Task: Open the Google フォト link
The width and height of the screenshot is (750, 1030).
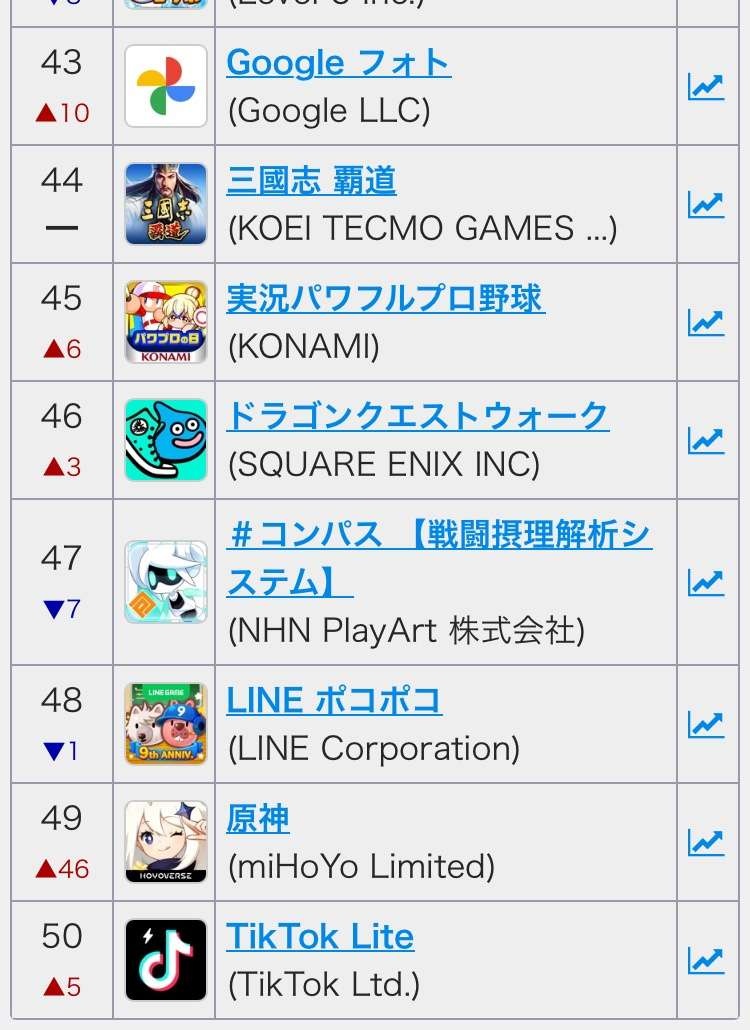Action: (x=338, y=63)
